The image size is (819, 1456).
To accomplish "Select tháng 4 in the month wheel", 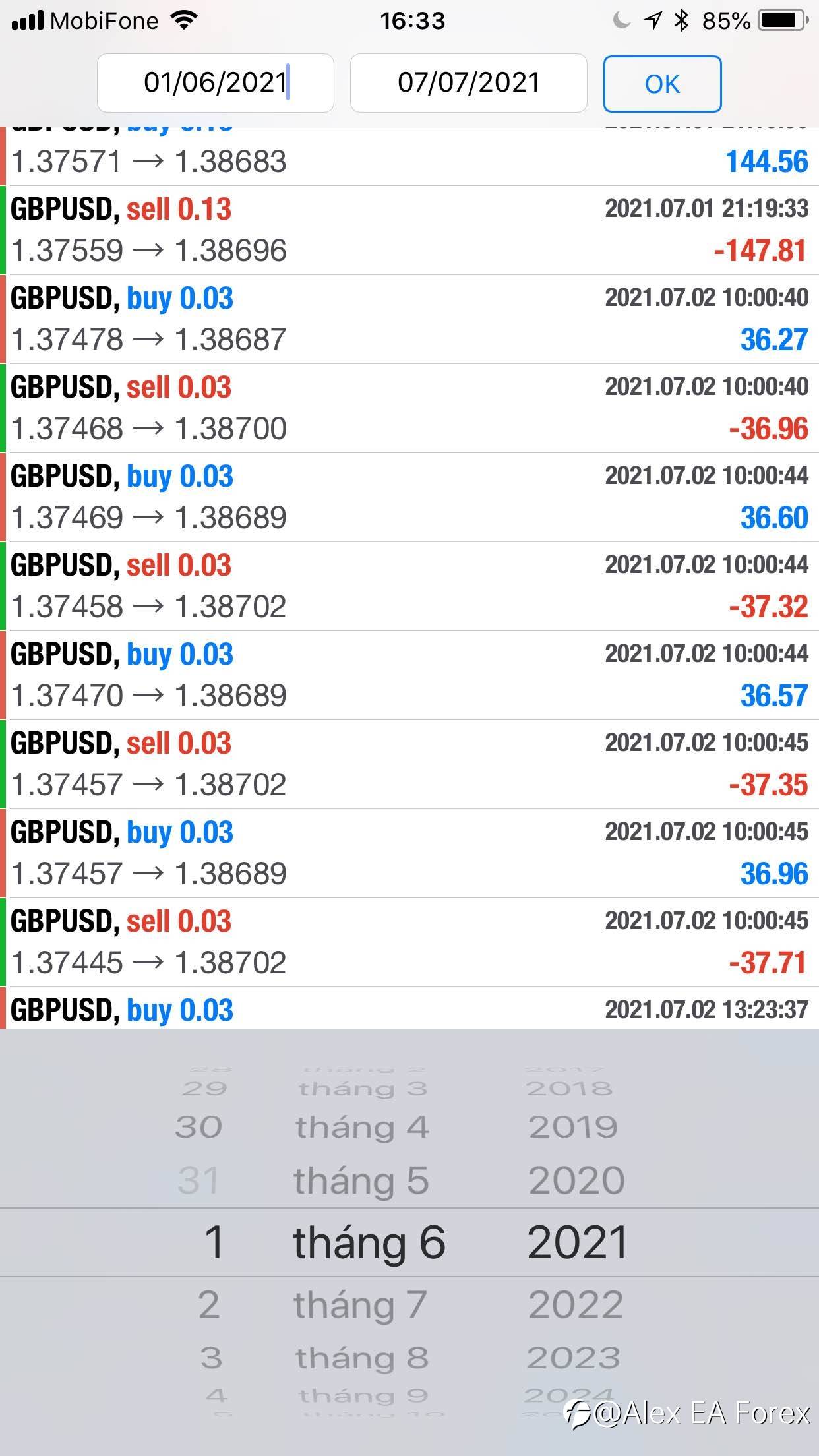I will (362, 1127).
